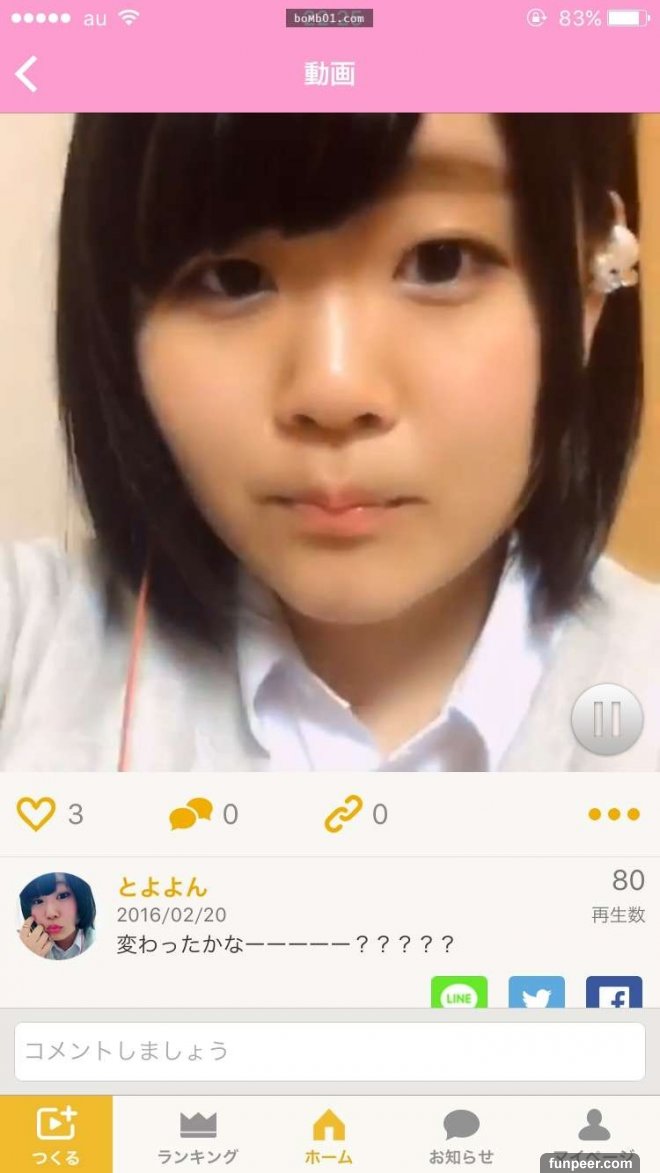The image size is (660, 1173).
Task: Tap the コメントしましょう comment field
Action: click(x=329, y=1051)
